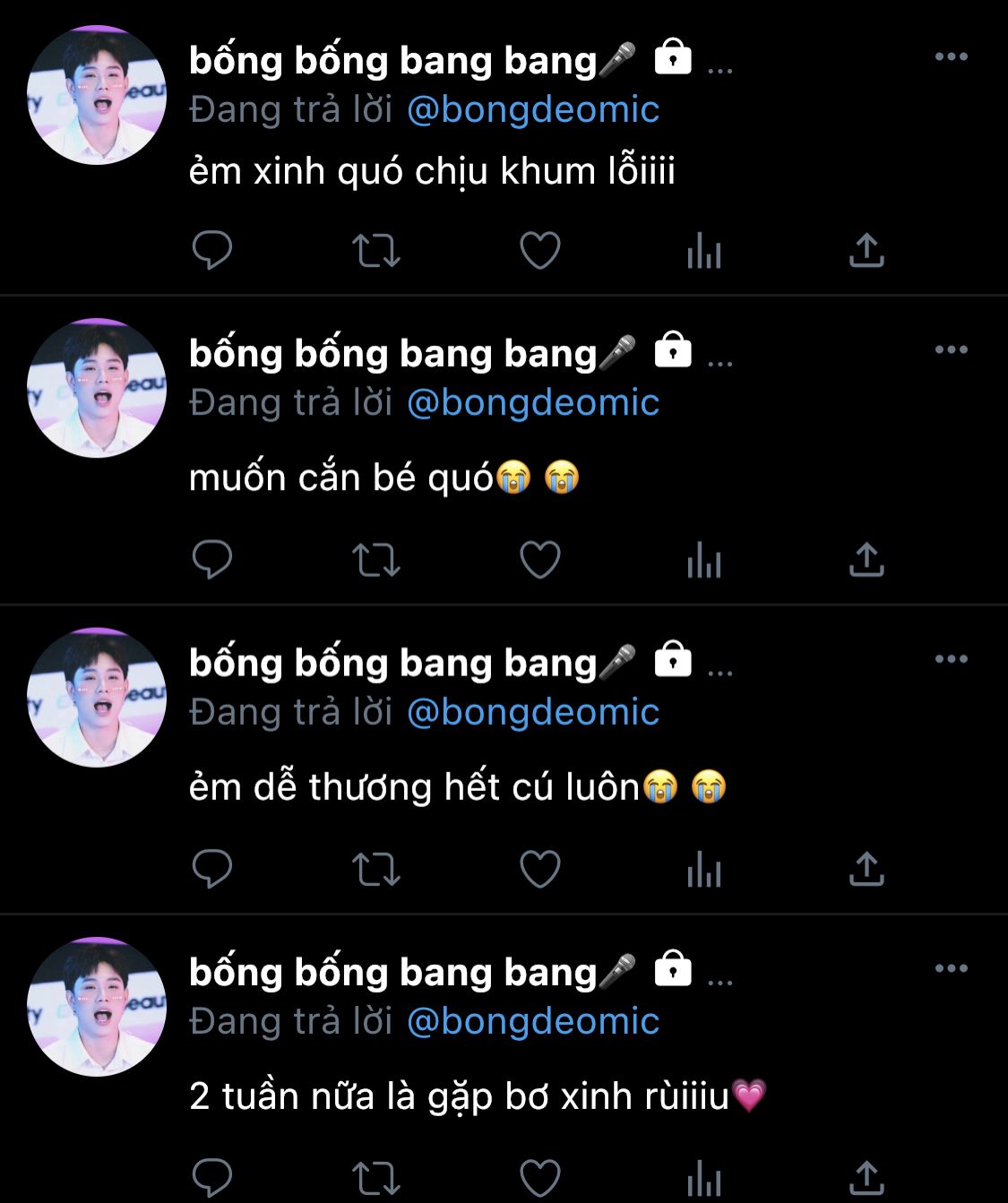Open @bongdeomic link in '2 tuần nữa' tweet
Viewport: 1008px width, 1203px height.
click(x=533, y=1021)
